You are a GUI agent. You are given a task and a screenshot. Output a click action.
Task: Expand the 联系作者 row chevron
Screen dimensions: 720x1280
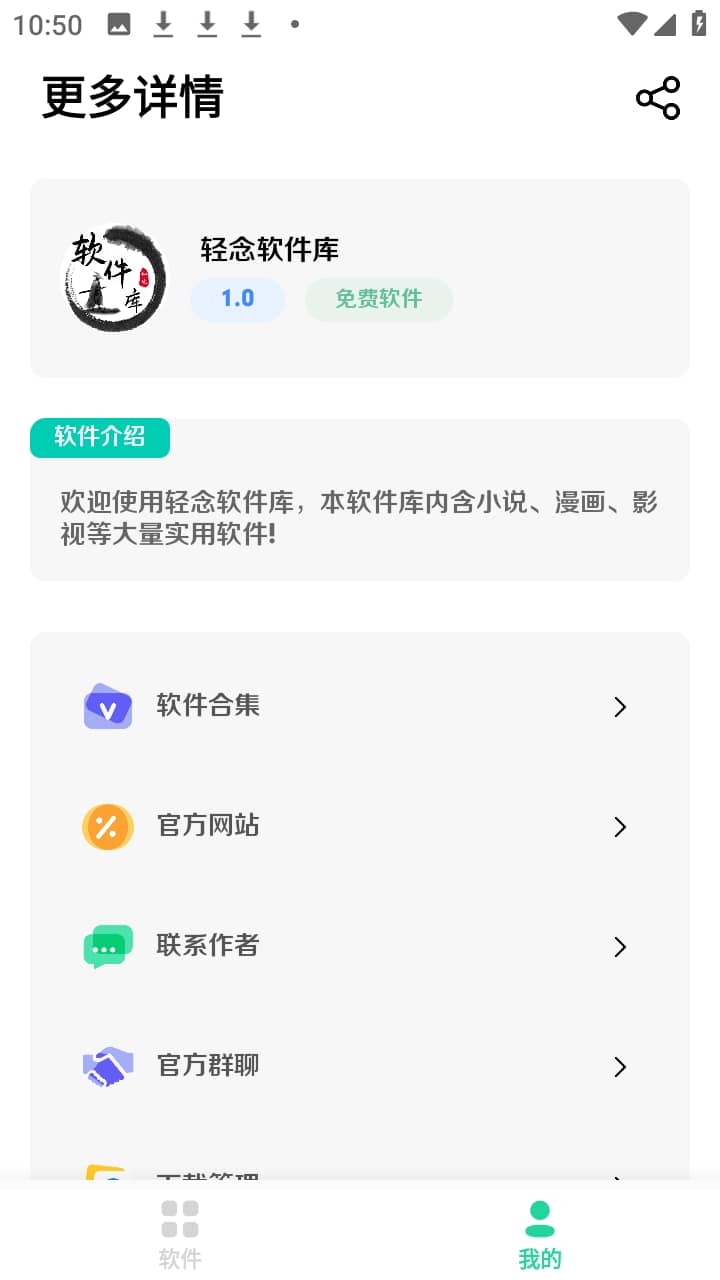[x=620, y=947]
